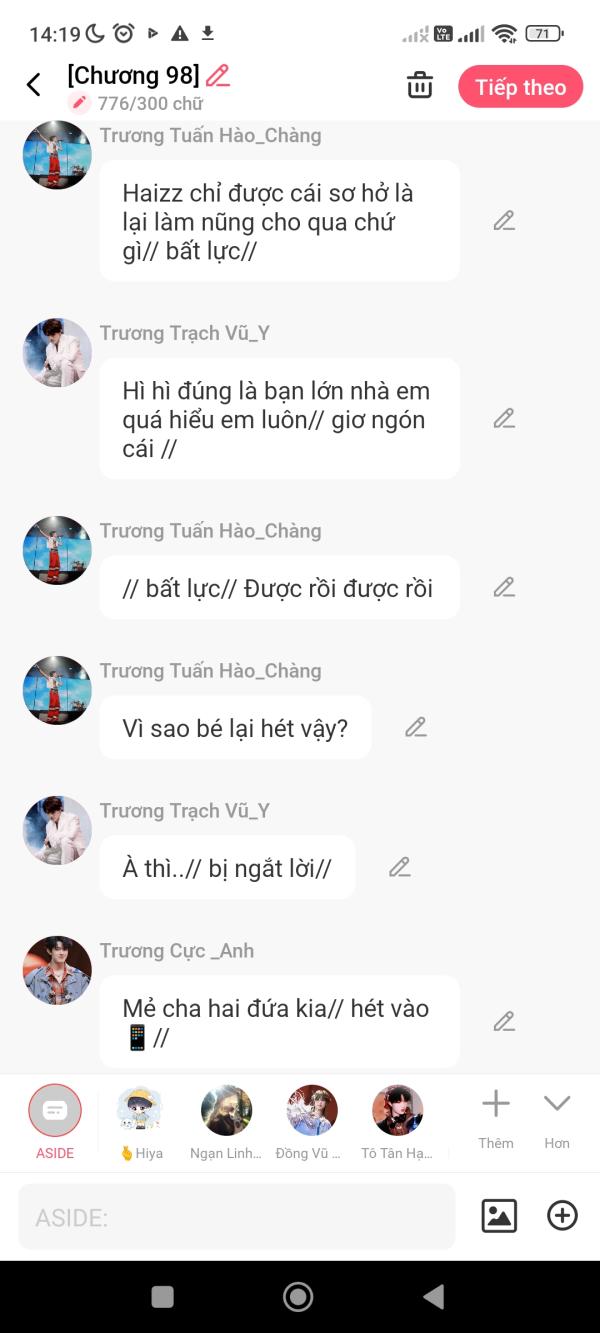Edit the message starting with Mẻ cha
Image resolution: width=600 pixels, height=1333 pixels.
tap(504, 1021)
